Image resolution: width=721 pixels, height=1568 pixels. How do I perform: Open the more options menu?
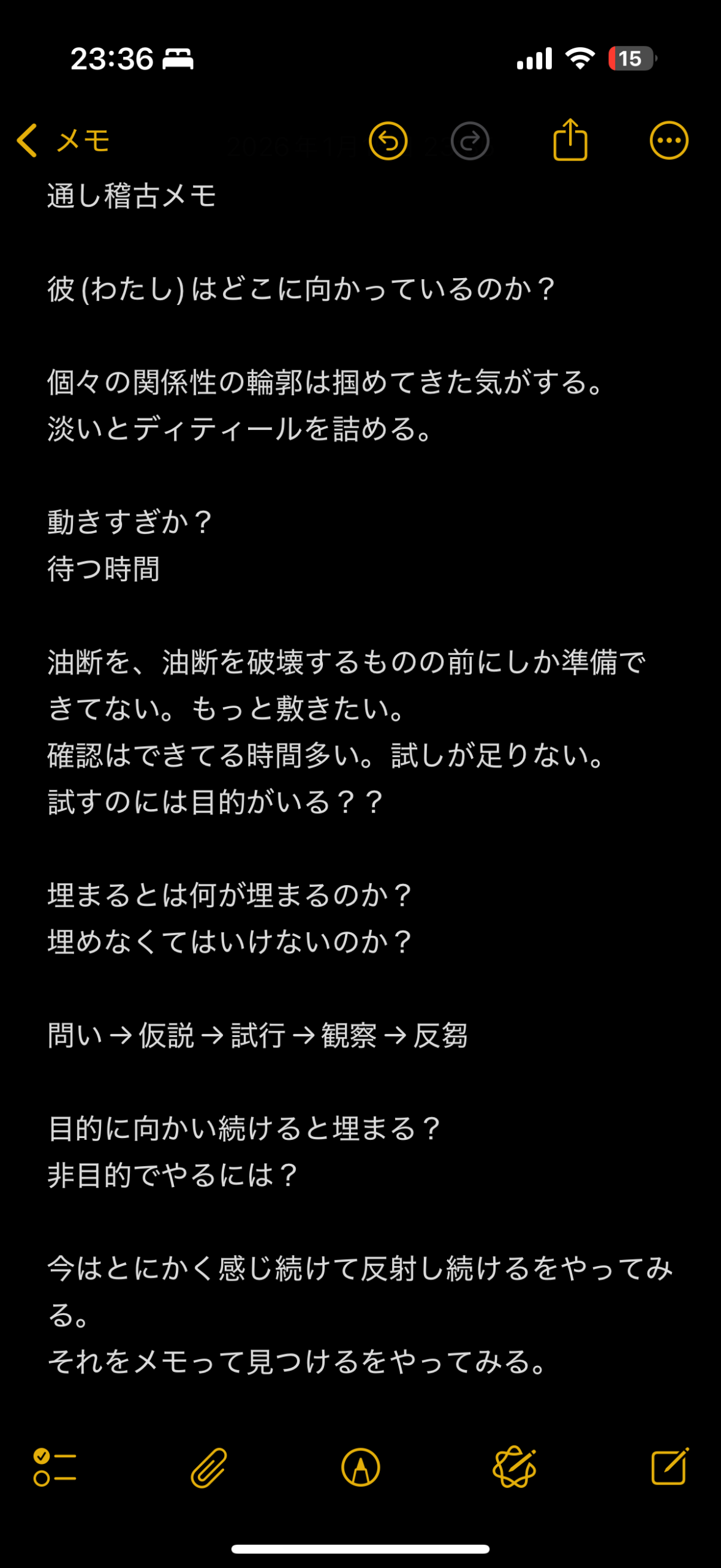tap(668, 141)
